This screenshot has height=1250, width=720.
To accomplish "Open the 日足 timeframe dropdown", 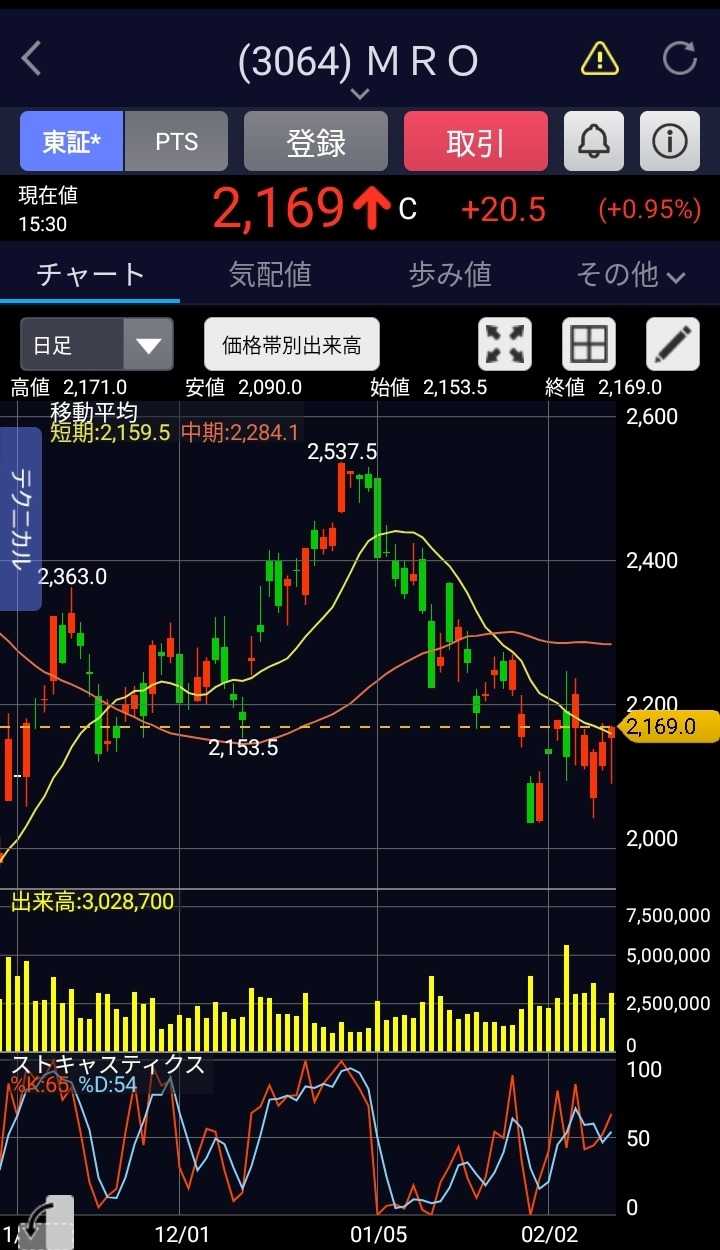I will click(x=97, y=346).
